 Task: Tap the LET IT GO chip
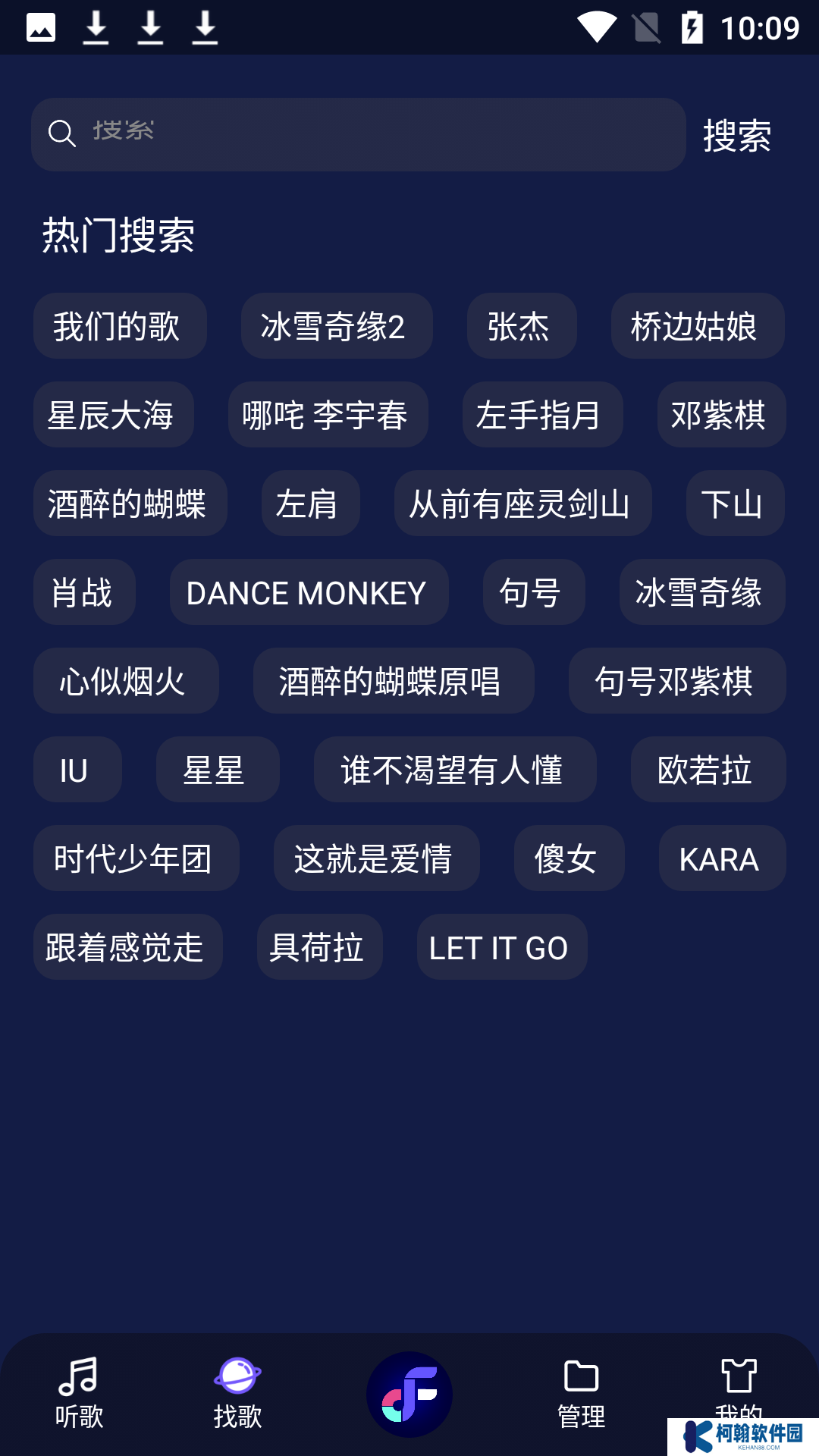(x=502, y=947)
